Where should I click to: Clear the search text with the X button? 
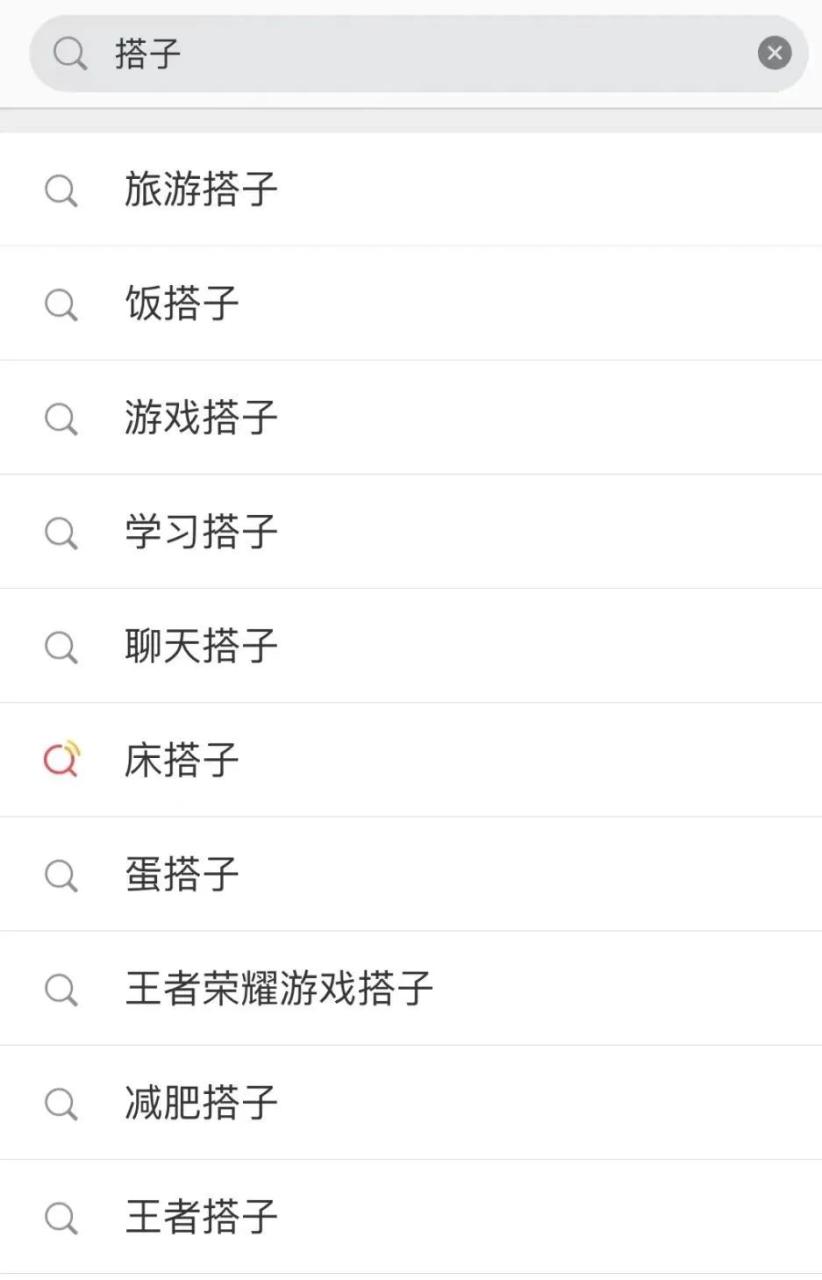coord(774,53)
